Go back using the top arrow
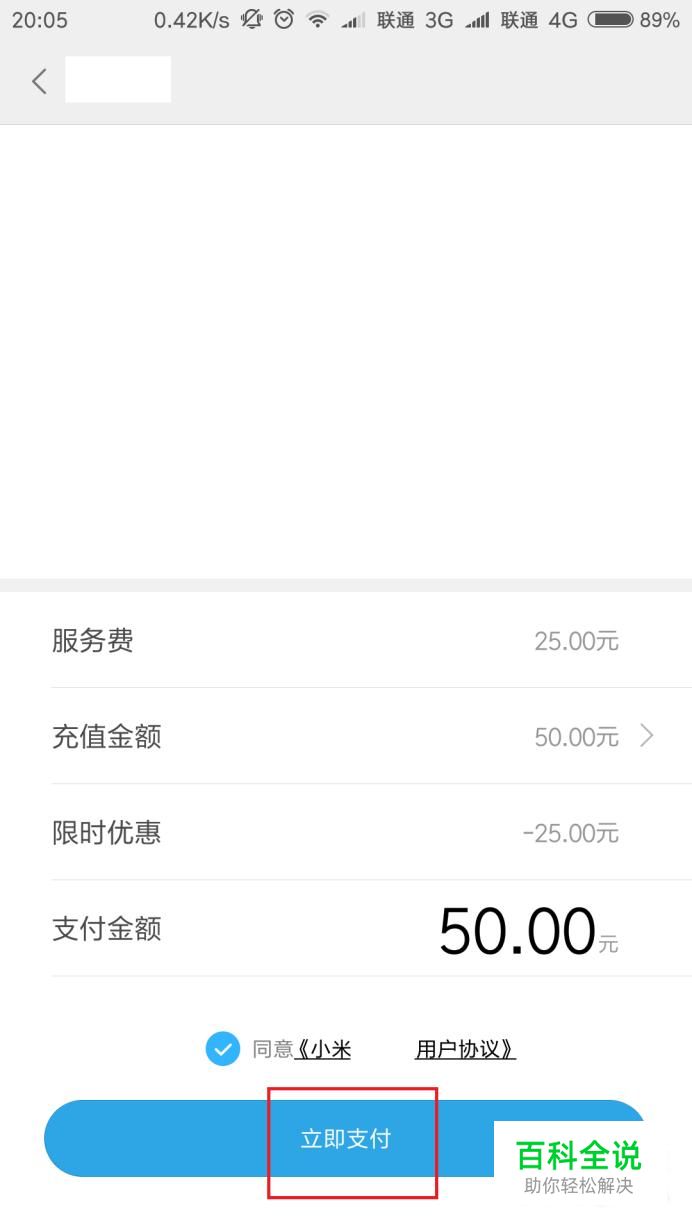Screen dimensions: 692x1230 click(39, 81)
